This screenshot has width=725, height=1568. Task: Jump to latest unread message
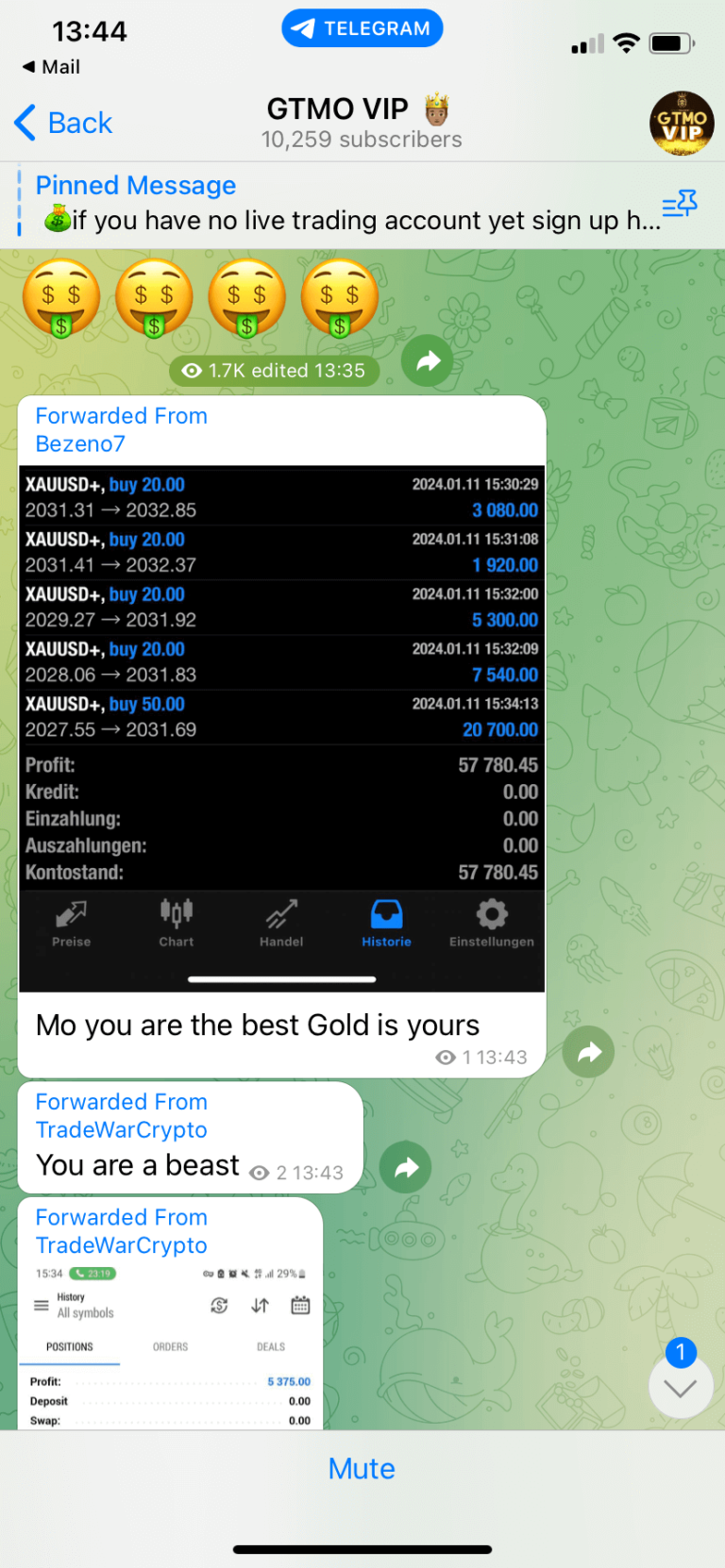pyautogui.click(x=680, y=1387)
